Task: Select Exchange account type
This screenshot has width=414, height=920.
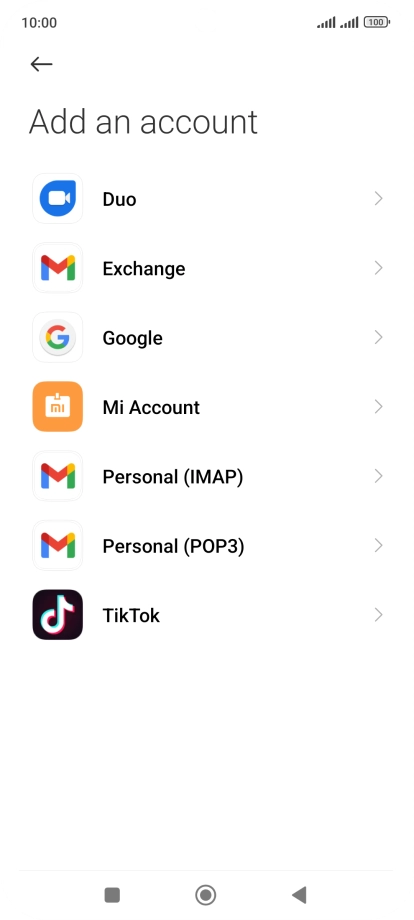Action: click(207, 268)
